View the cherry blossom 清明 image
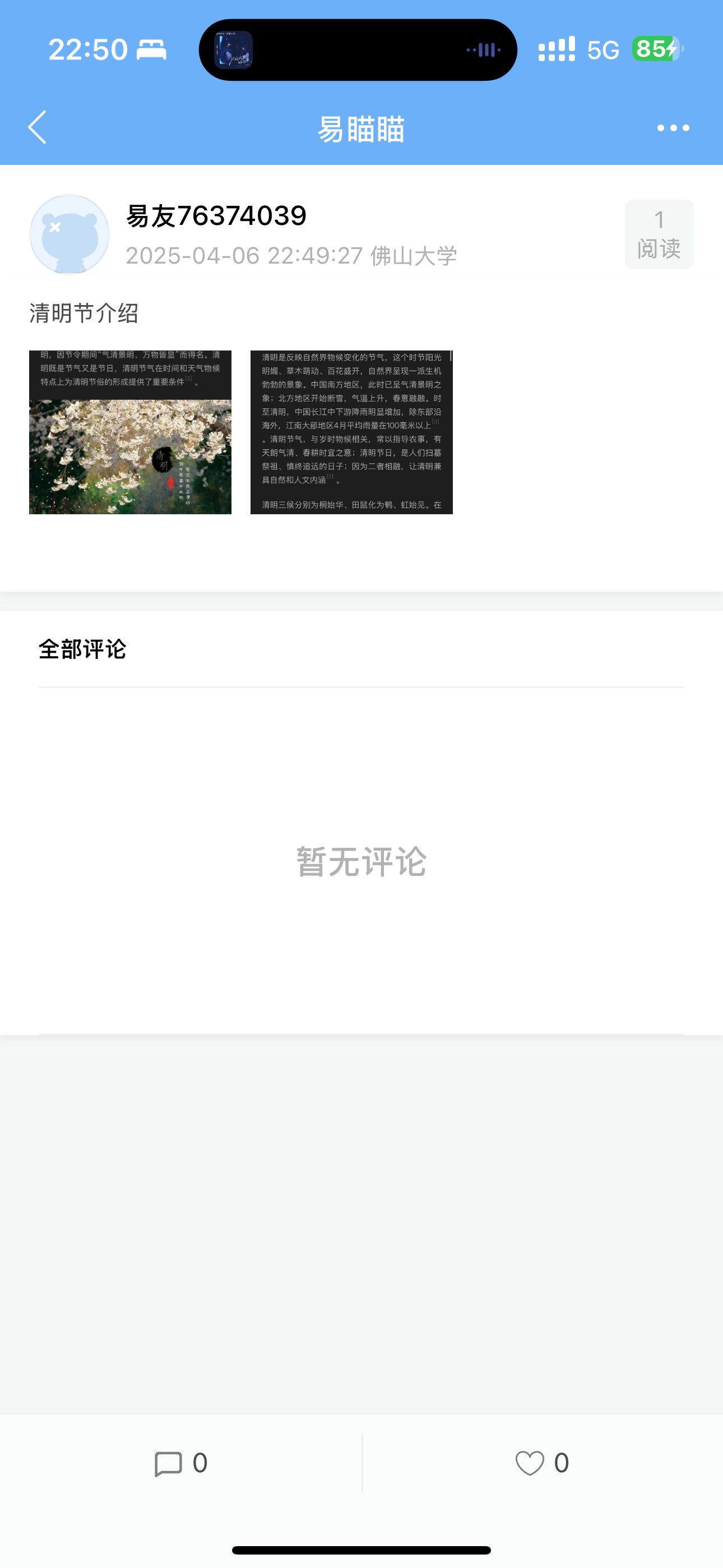 pos(130,432)
